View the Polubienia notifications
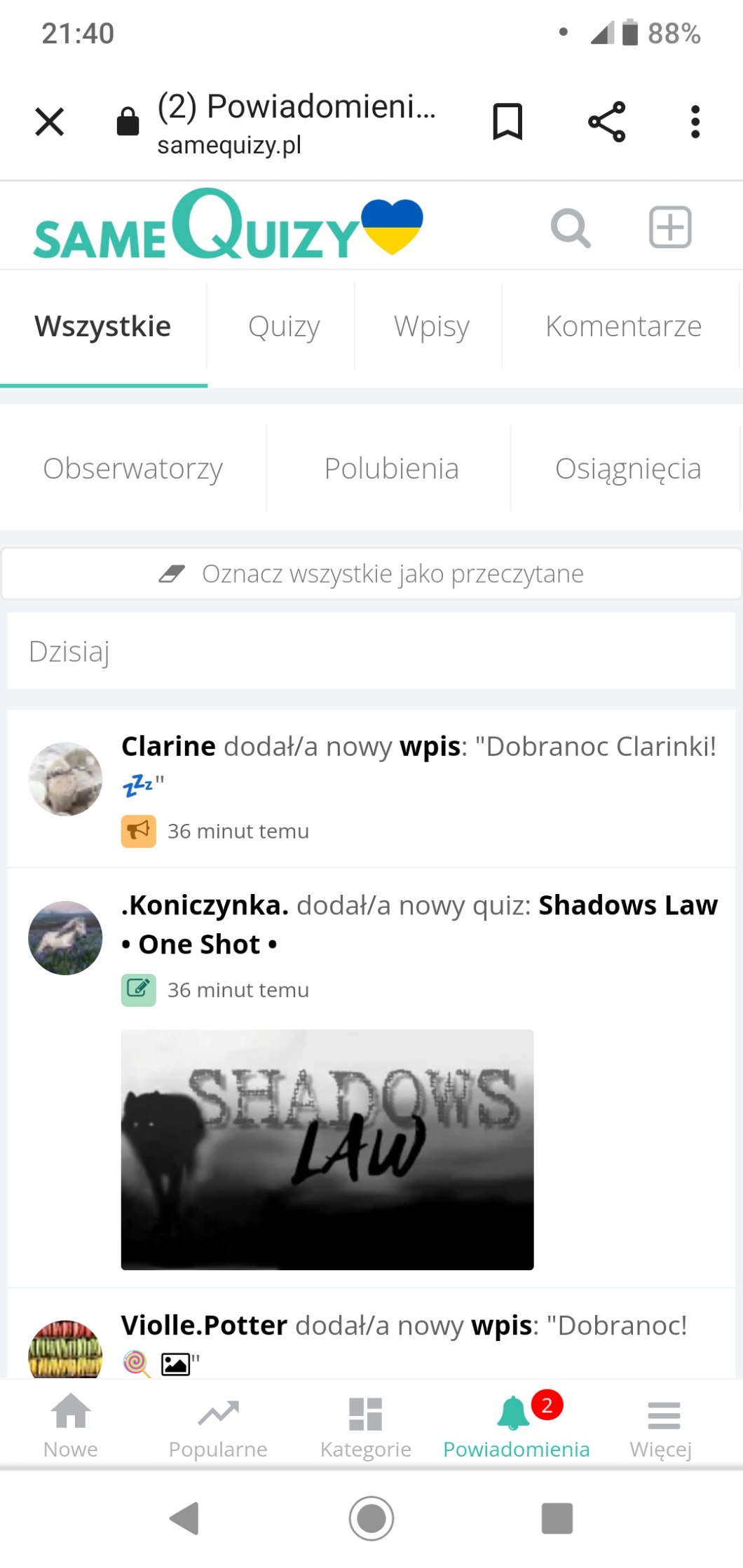 click(x=391, y=469)
